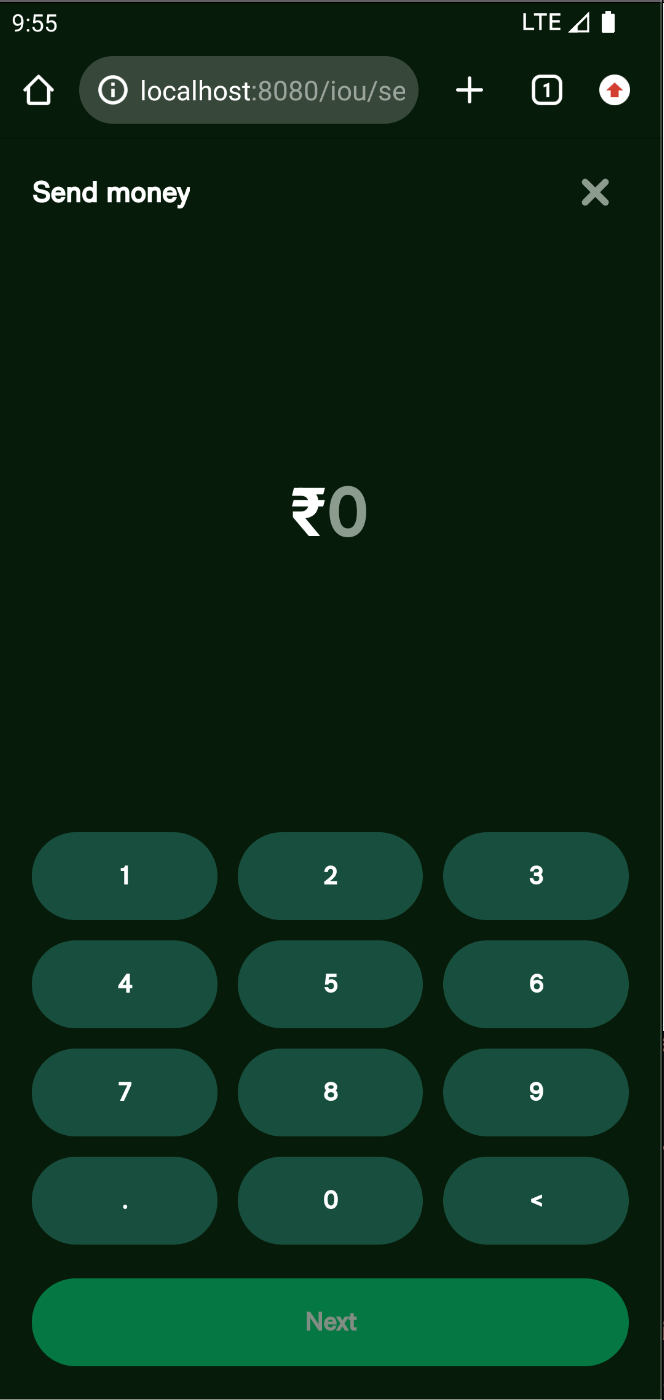Image resolution: width=664 pixels, height=1400 pixels.
Task: Tap the 5 key
Action: click(x=330, y=984)
